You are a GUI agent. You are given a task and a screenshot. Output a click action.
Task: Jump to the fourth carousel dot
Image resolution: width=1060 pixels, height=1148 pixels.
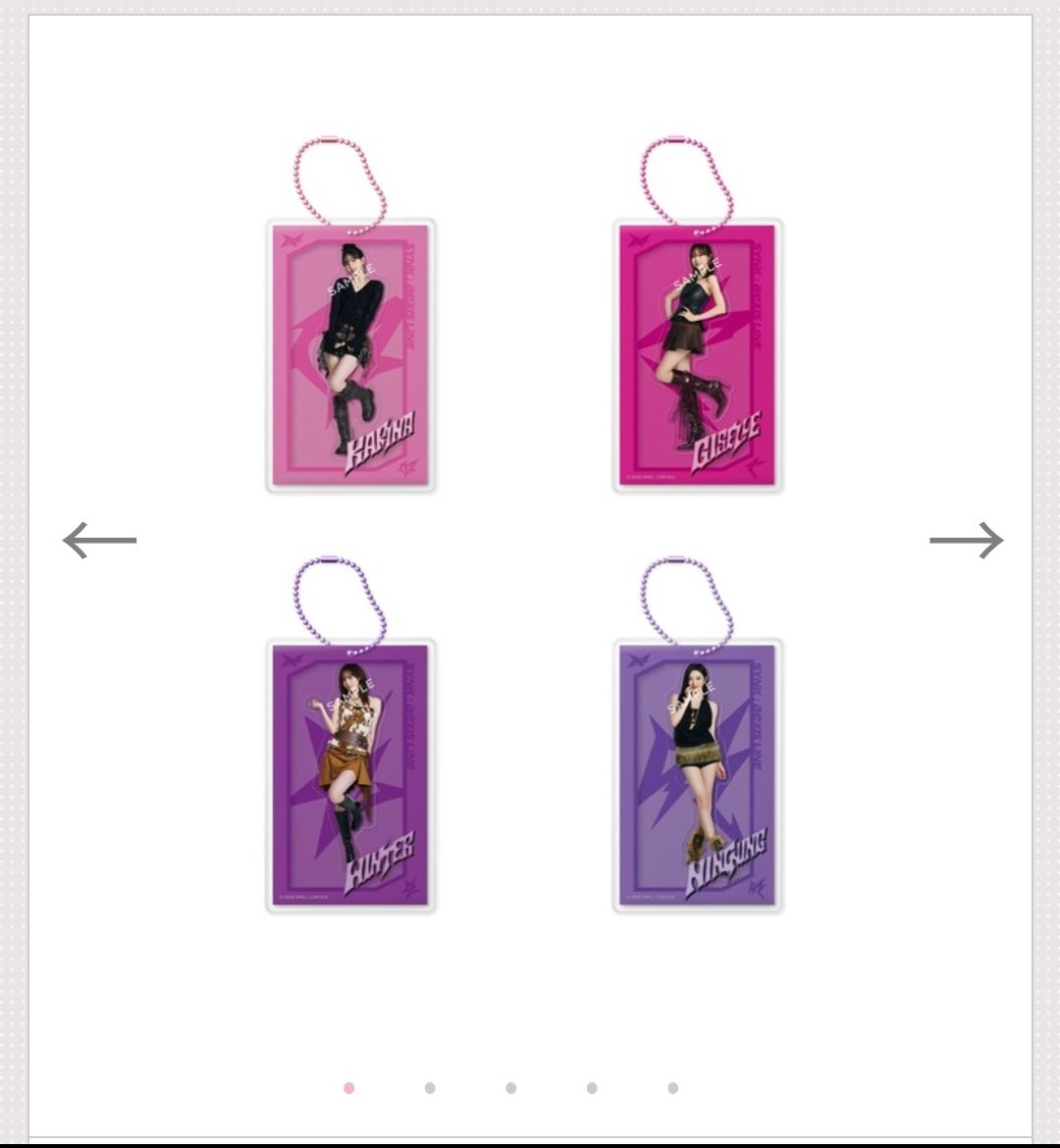coord(592,1087)
